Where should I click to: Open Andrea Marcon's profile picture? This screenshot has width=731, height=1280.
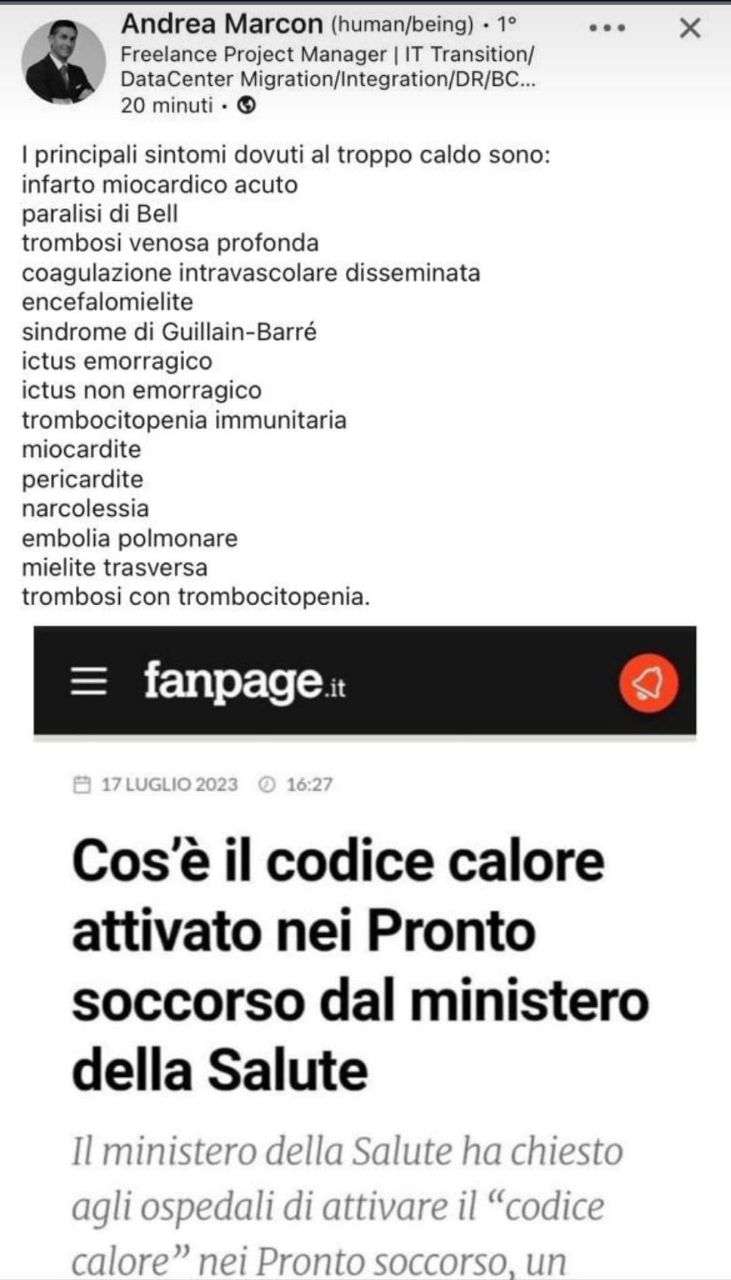coord(62,62)
